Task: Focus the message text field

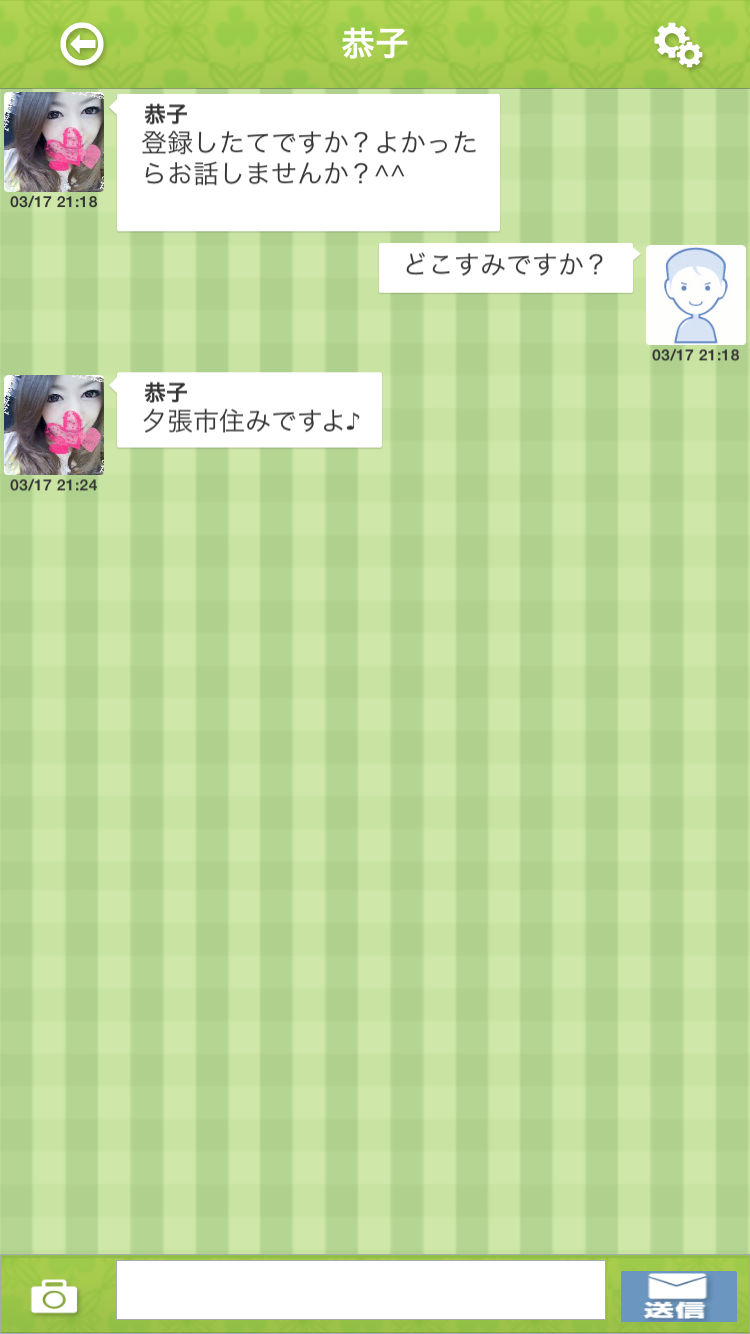Action: coord(360,1290)
